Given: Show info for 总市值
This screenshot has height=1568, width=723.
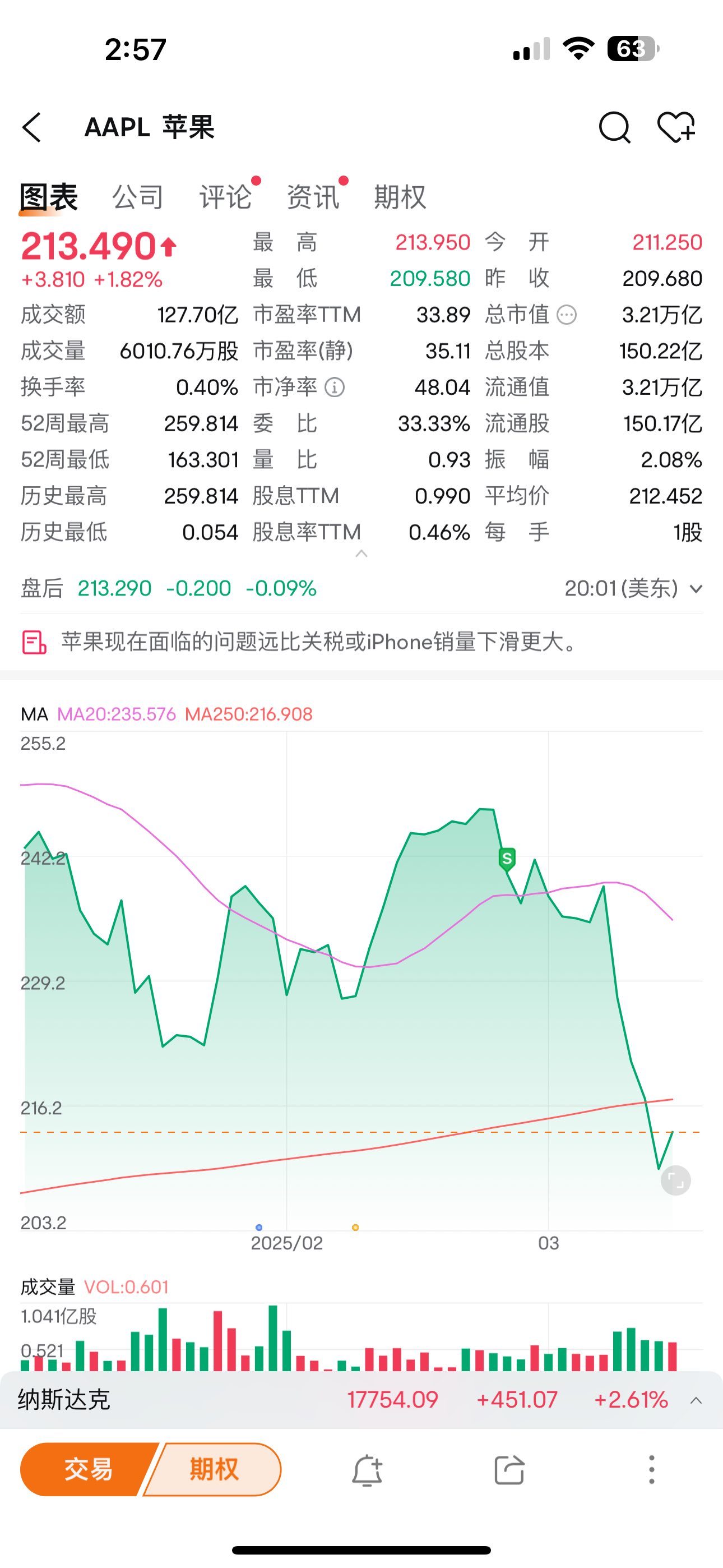Looking at the screenshot, I should point(567,315).
